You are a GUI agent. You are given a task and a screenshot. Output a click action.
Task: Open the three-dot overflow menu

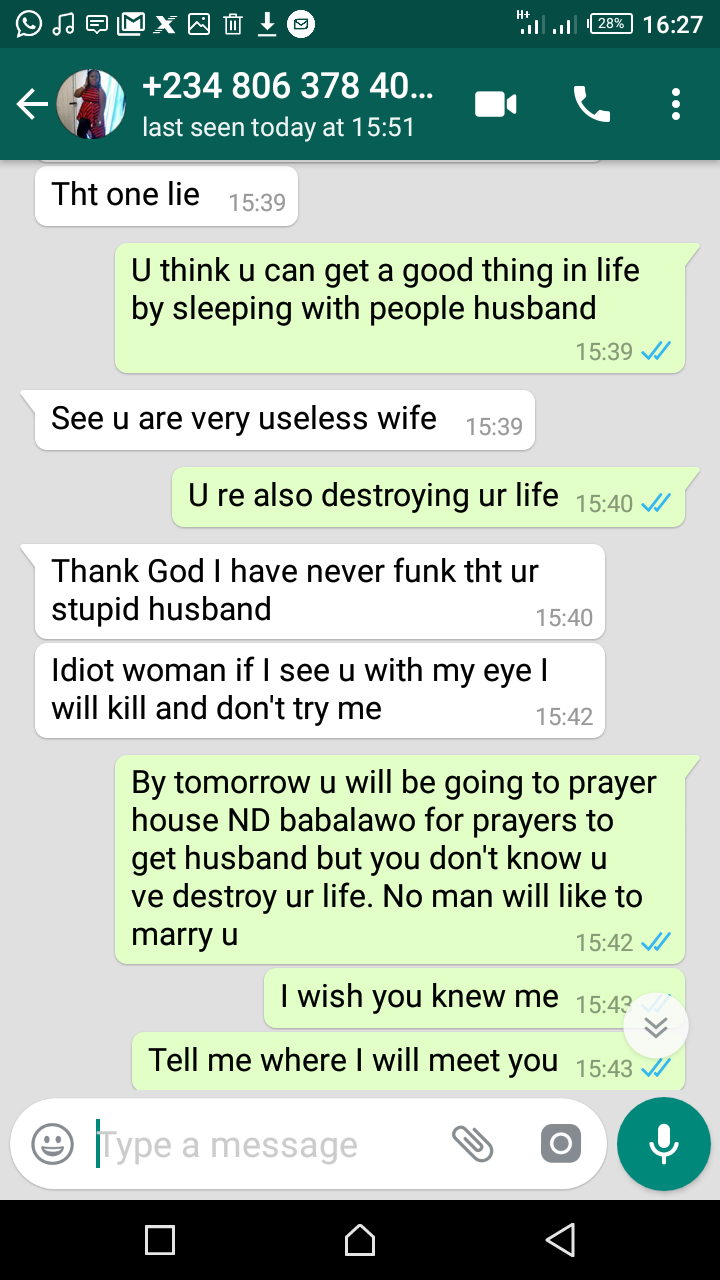coord(676,104)
